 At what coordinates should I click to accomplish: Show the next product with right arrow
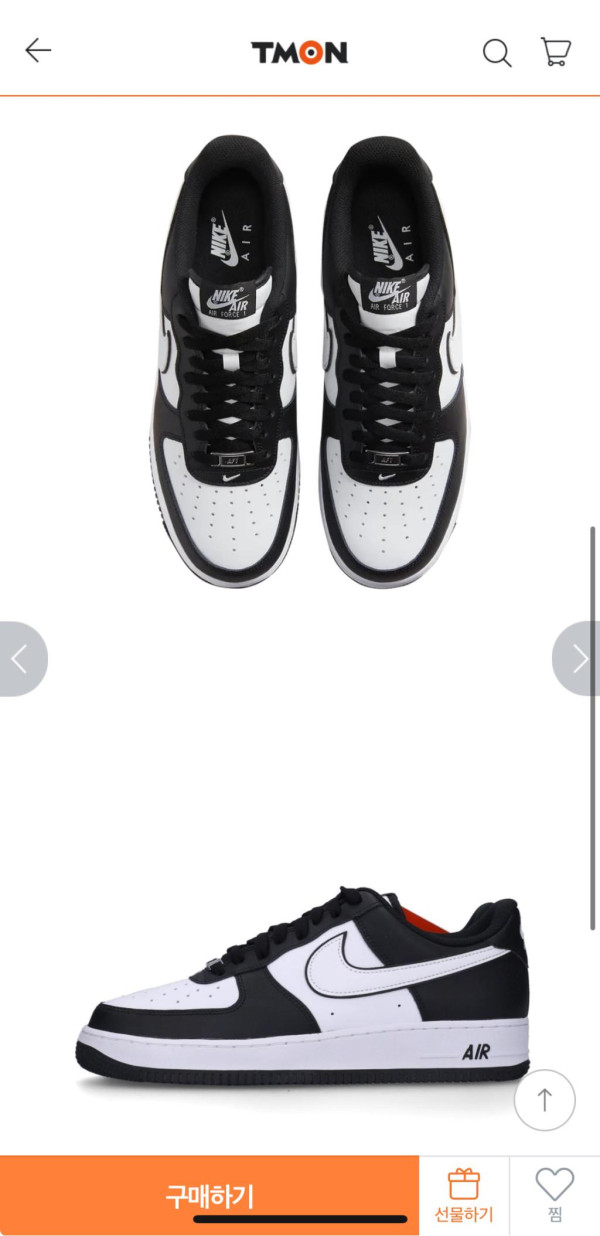click(x=579, y=659)
